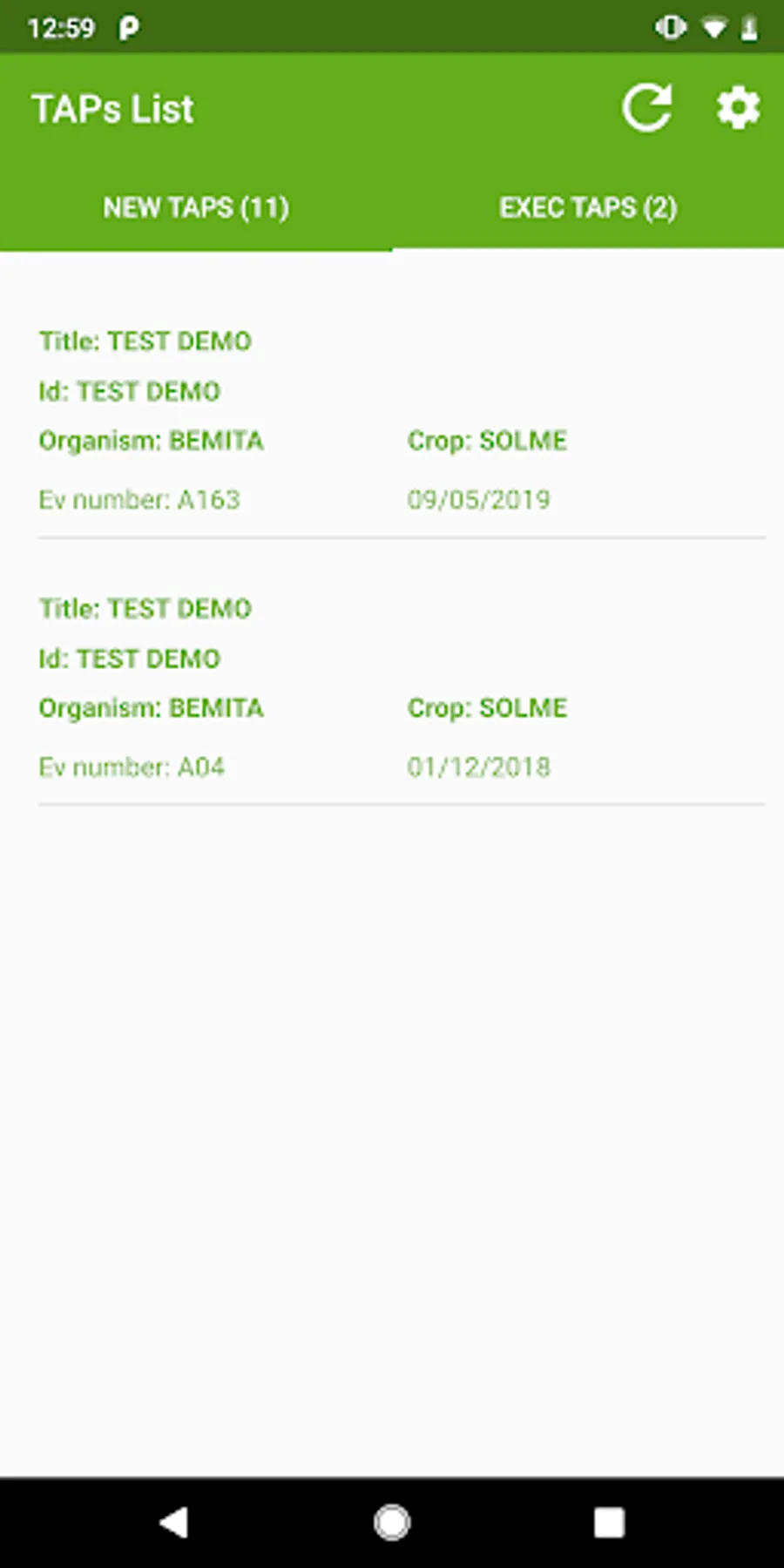Open the settings gear
The height and width of the screenshot is (1568, 784).
737,107
